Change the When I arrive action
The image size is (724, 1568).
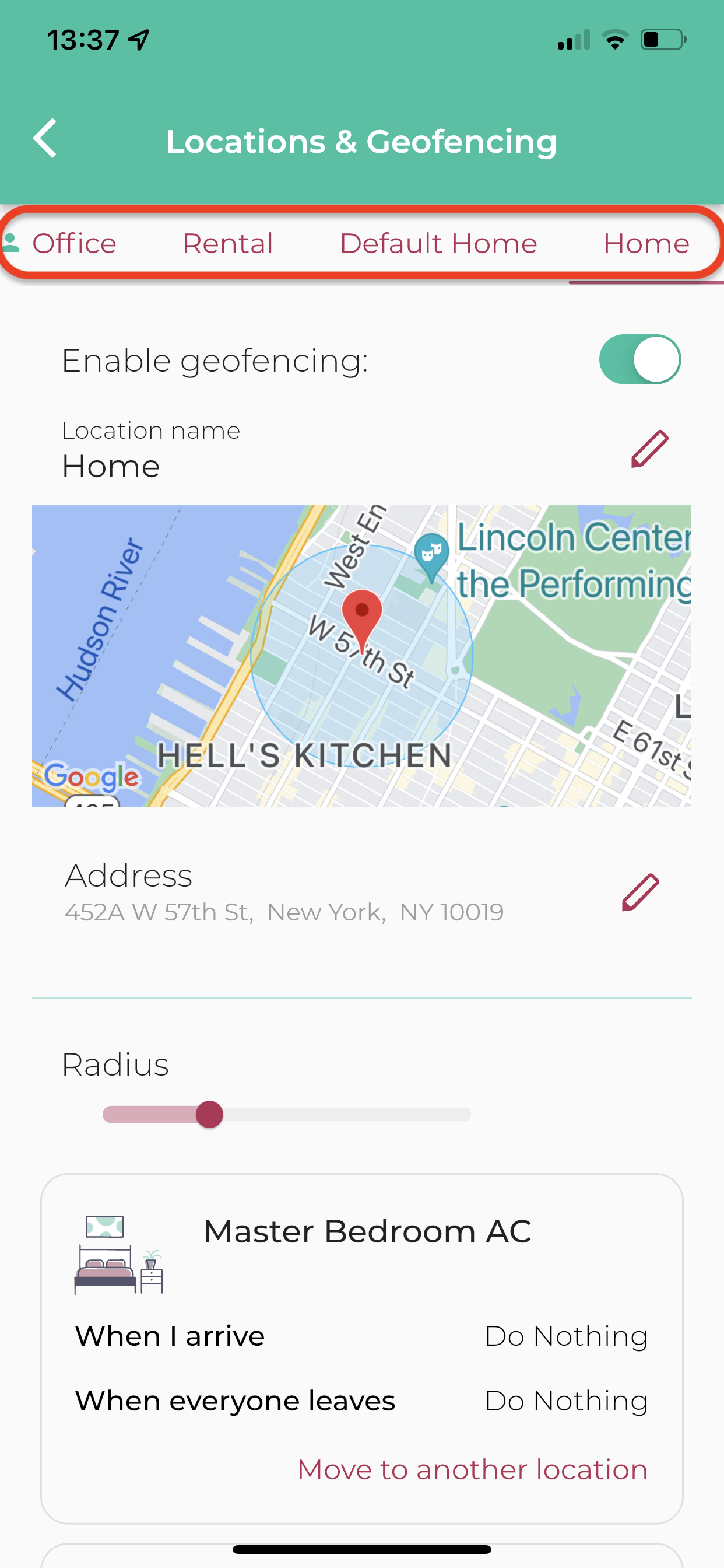point(566,1336)
